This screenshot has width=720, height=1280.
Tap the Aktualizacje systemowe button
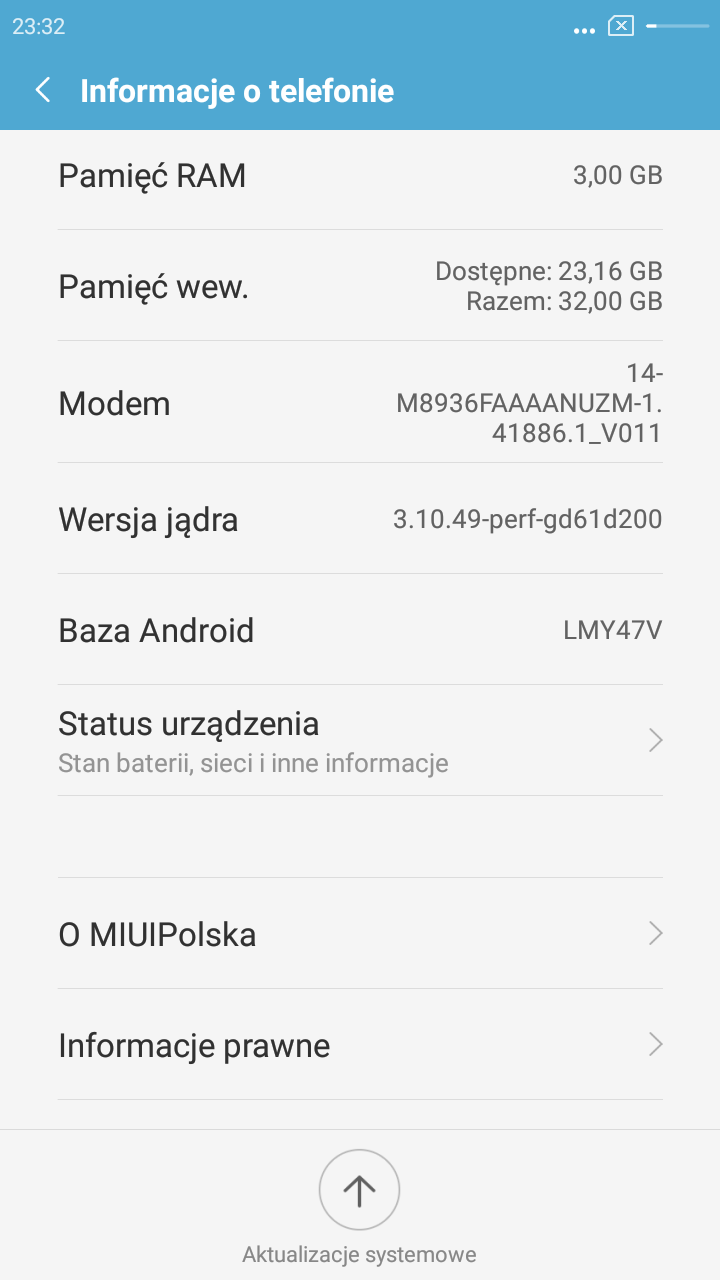point(359,1190)
